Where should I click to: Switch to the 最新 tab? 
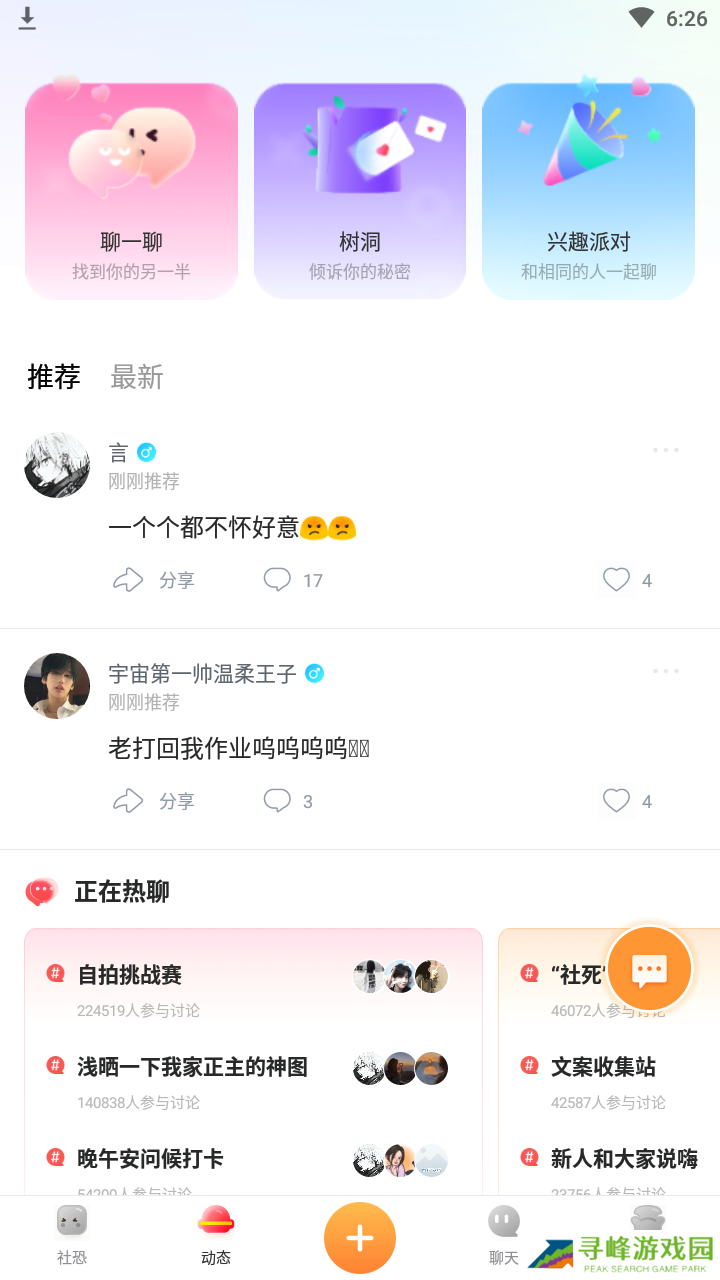coord(137,377)
